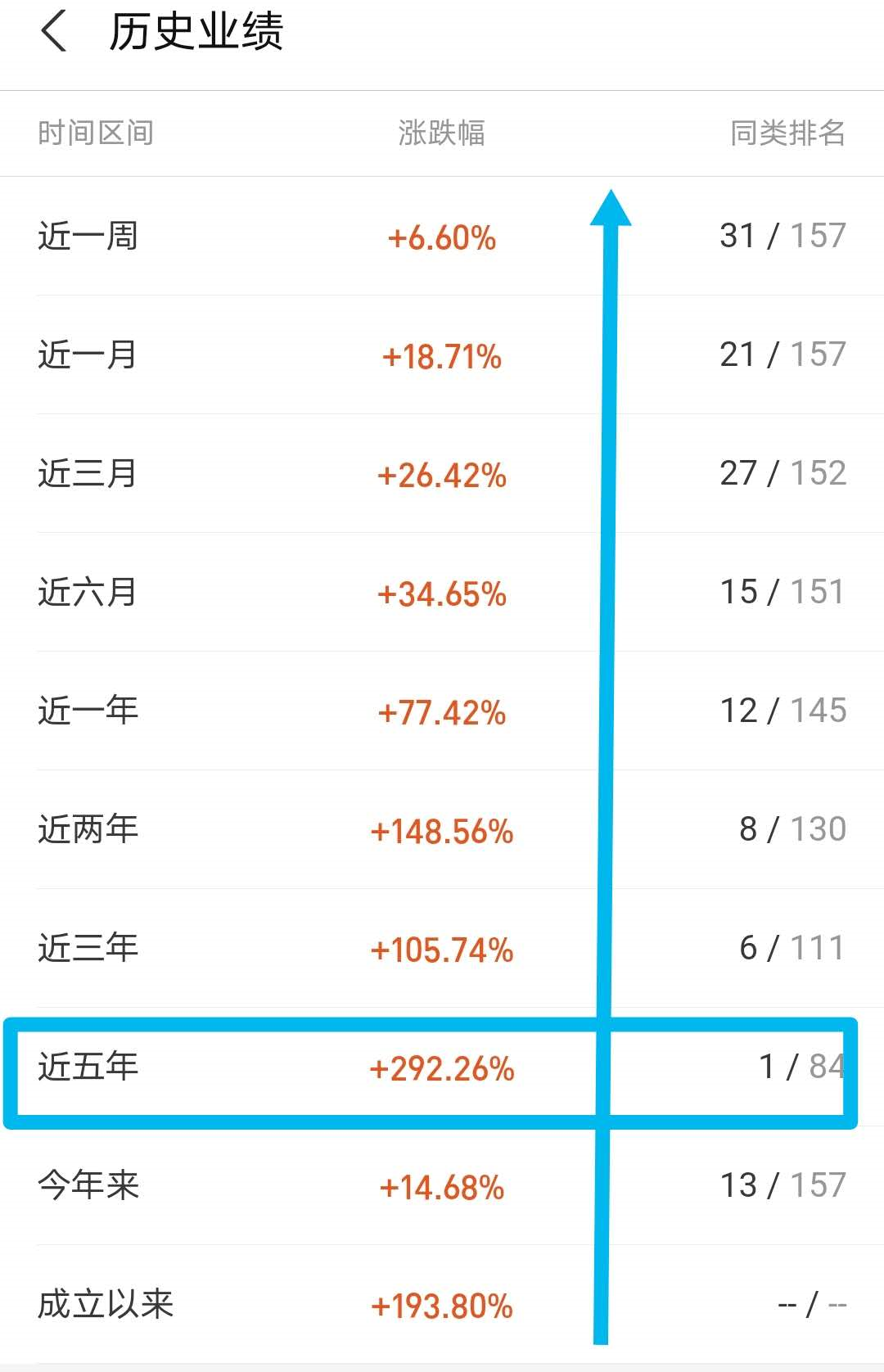Tap the +6.60% return value

442,239
